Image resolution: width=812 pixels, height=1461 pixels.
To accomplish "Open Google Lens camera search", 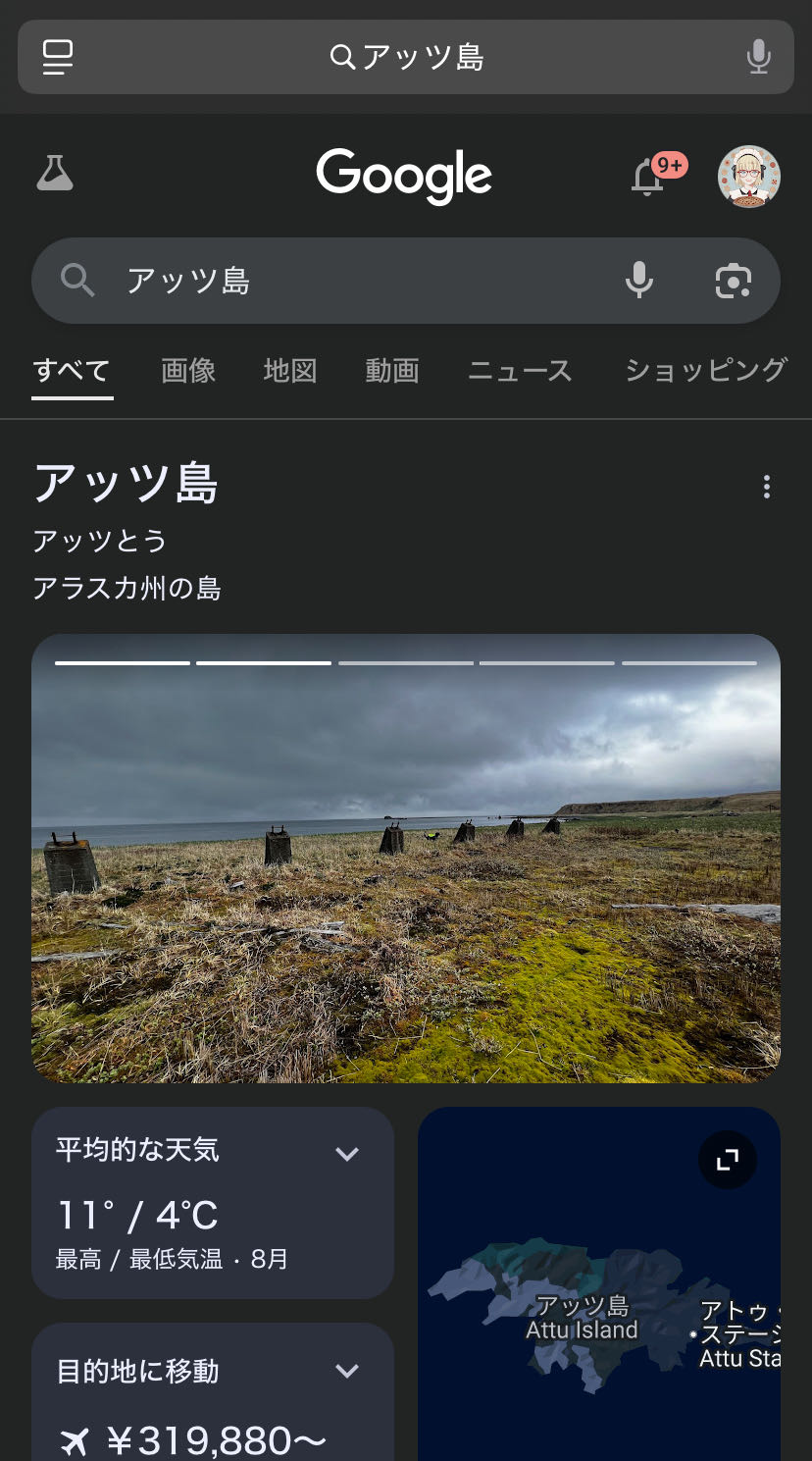I will [733, 282].
